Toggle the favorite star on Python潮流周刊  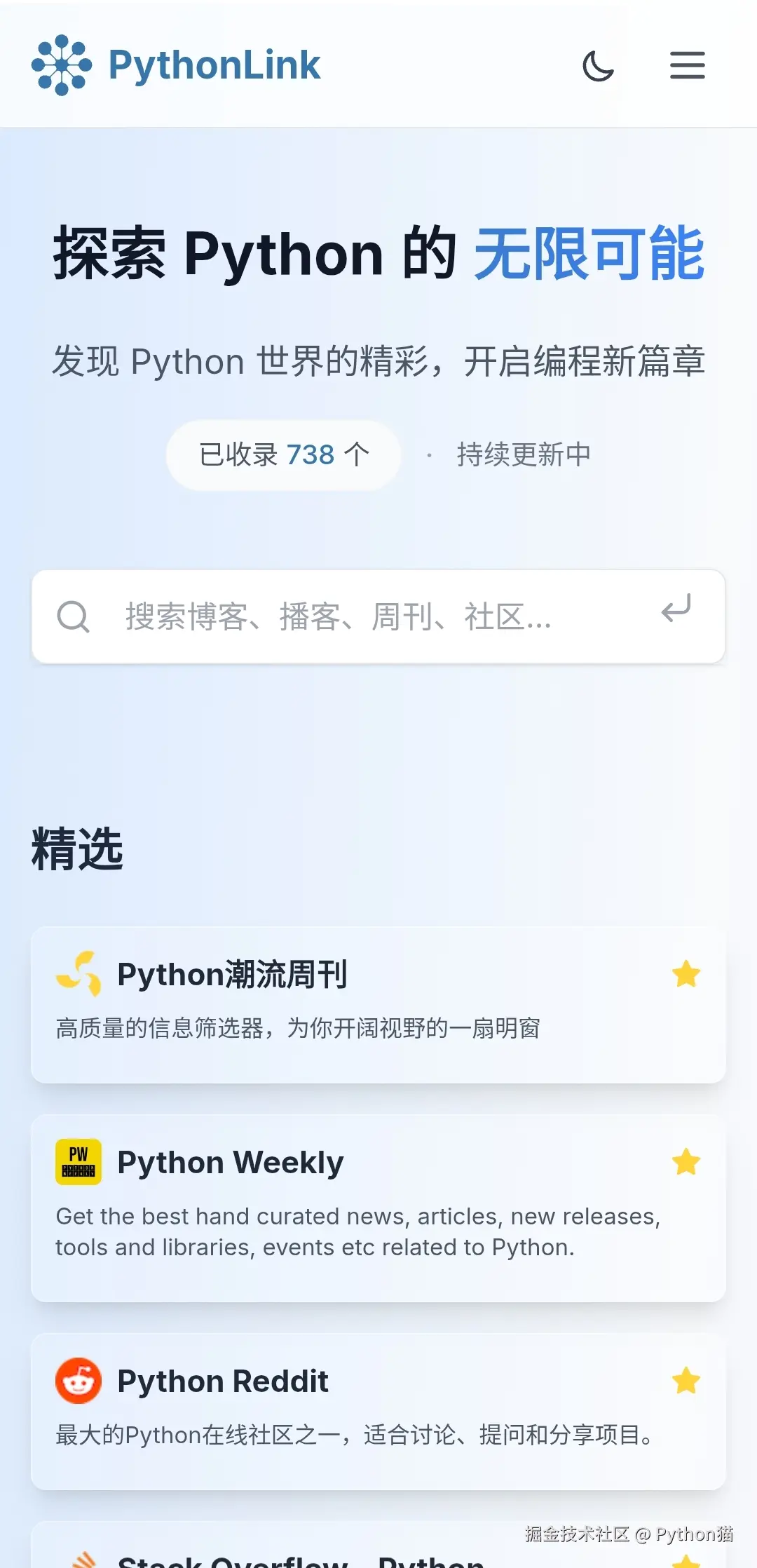click(x=686, y=973)
